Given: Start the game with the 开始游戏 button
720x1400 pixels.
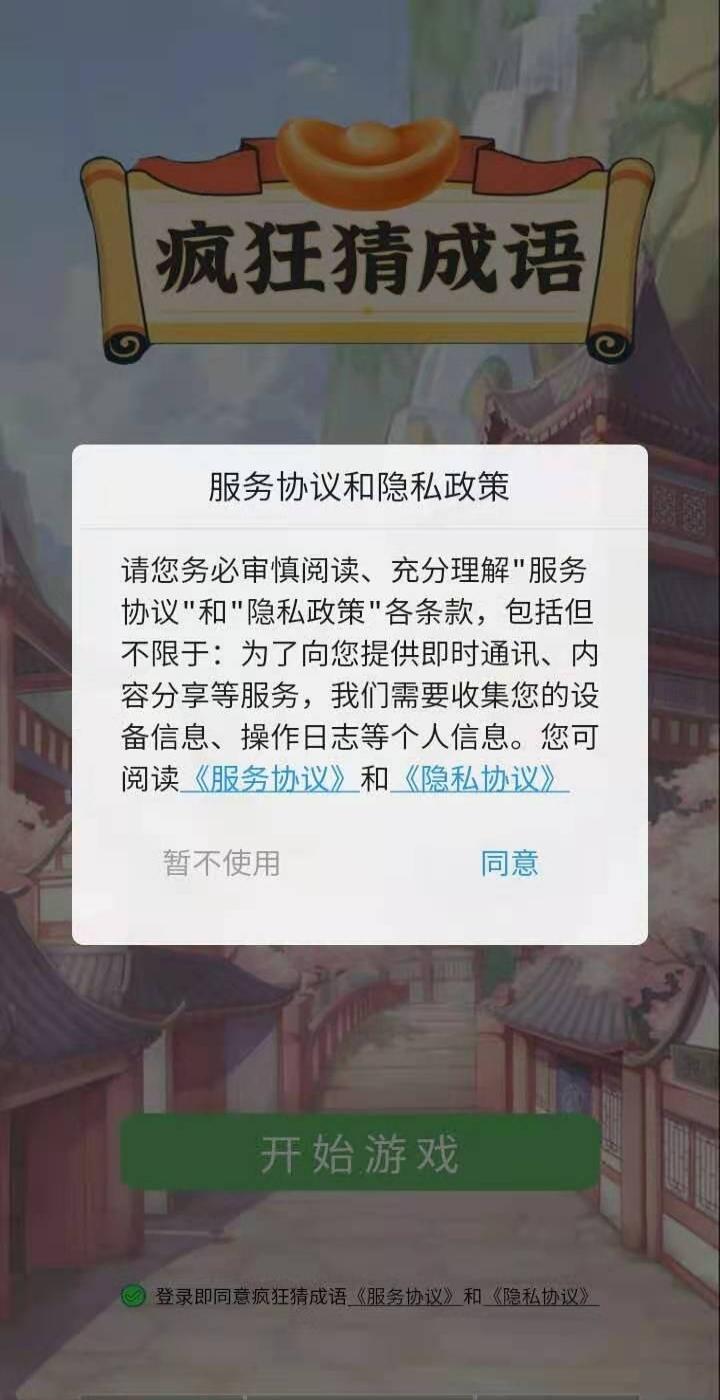Looking at the screenshot, I should pyautogui.click(x=360, y=1153).
